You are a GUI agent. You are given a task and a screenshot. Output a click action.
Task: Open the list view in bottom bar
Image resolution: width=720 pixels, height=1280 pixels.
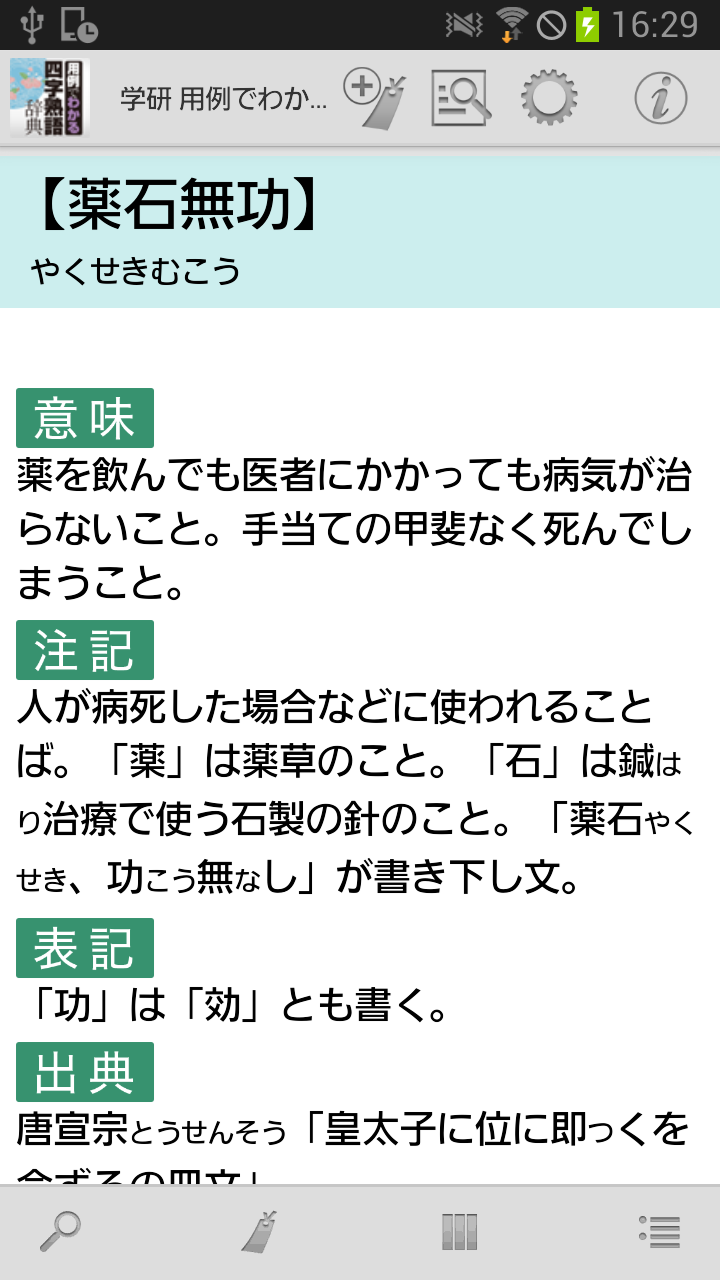[660, 1231]
